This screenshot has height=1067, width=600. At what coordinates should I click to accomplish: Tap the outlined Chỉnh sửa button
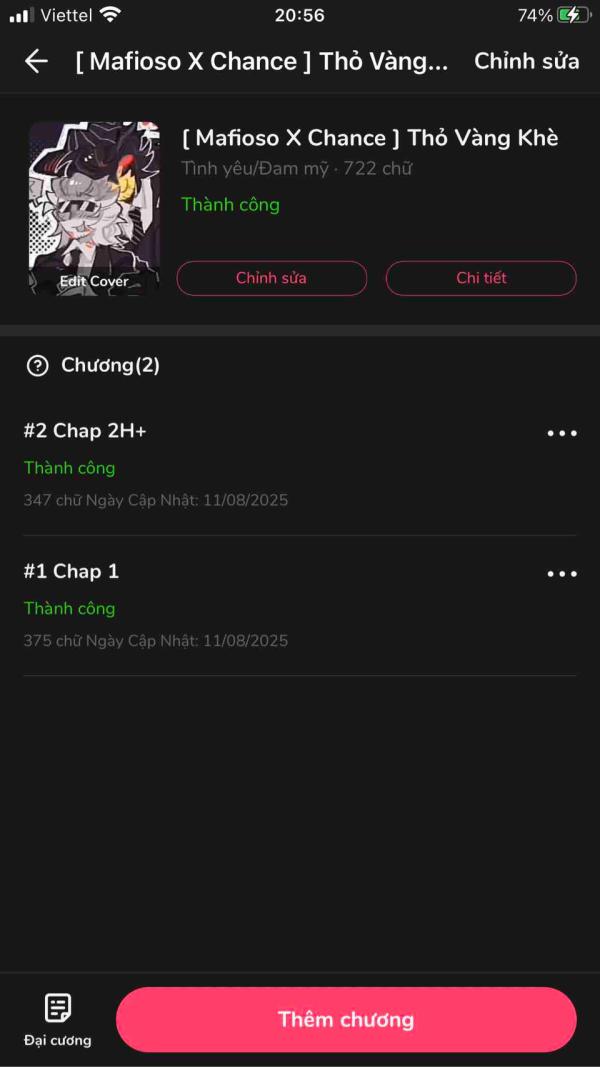(x=272, y=278)
